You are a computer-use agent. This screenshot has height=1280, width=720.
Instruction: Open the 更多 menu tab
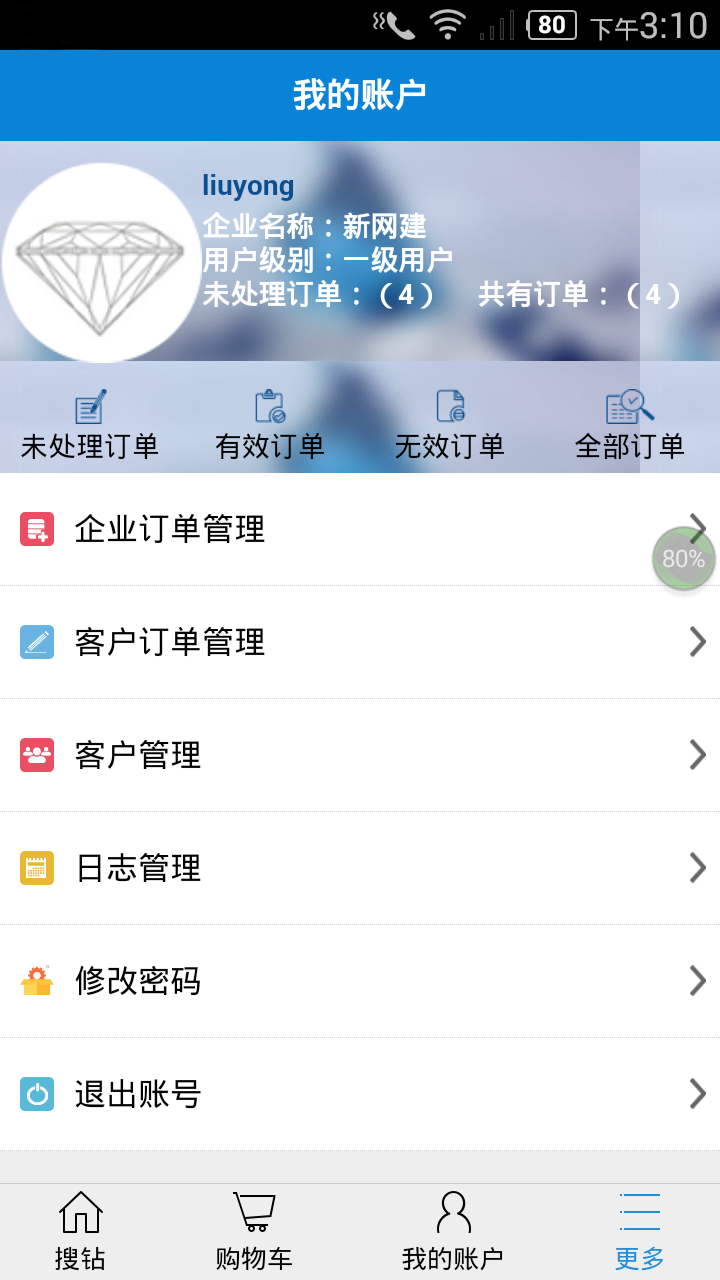(x=638, y=1228)
